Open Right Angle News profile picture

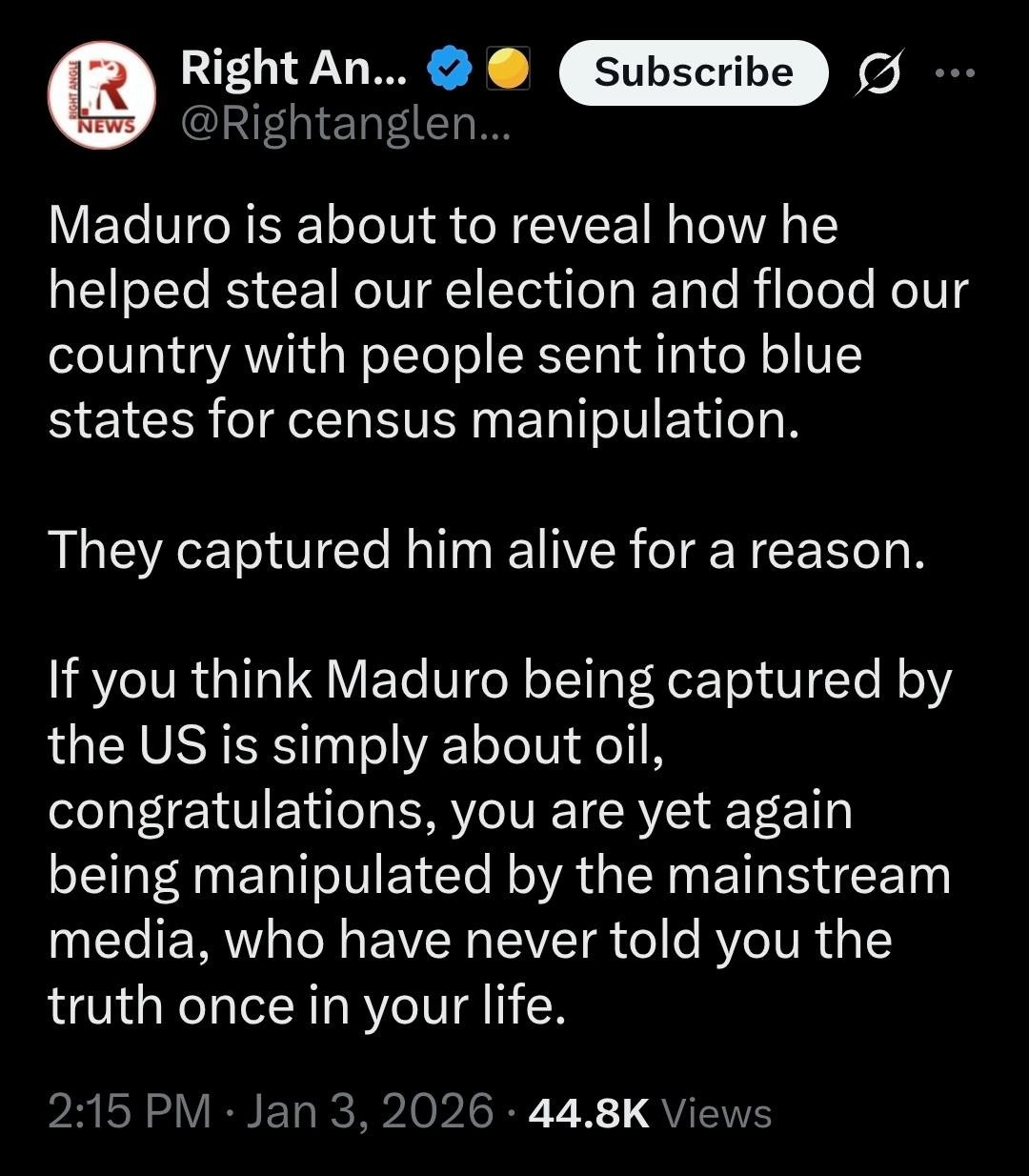pos(102,95)
